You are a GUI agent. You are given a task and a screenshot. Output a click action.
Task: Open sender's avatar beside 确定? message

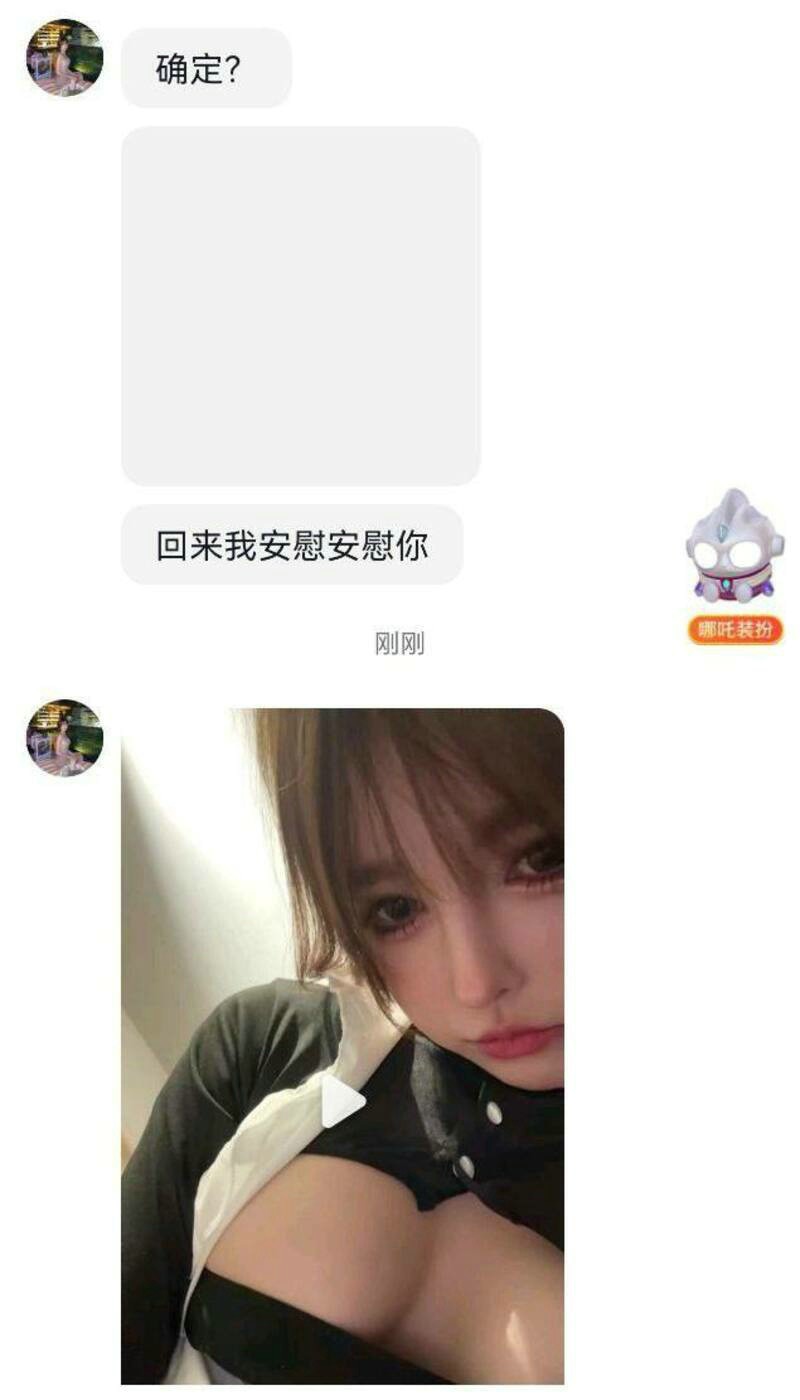[65, 58]
